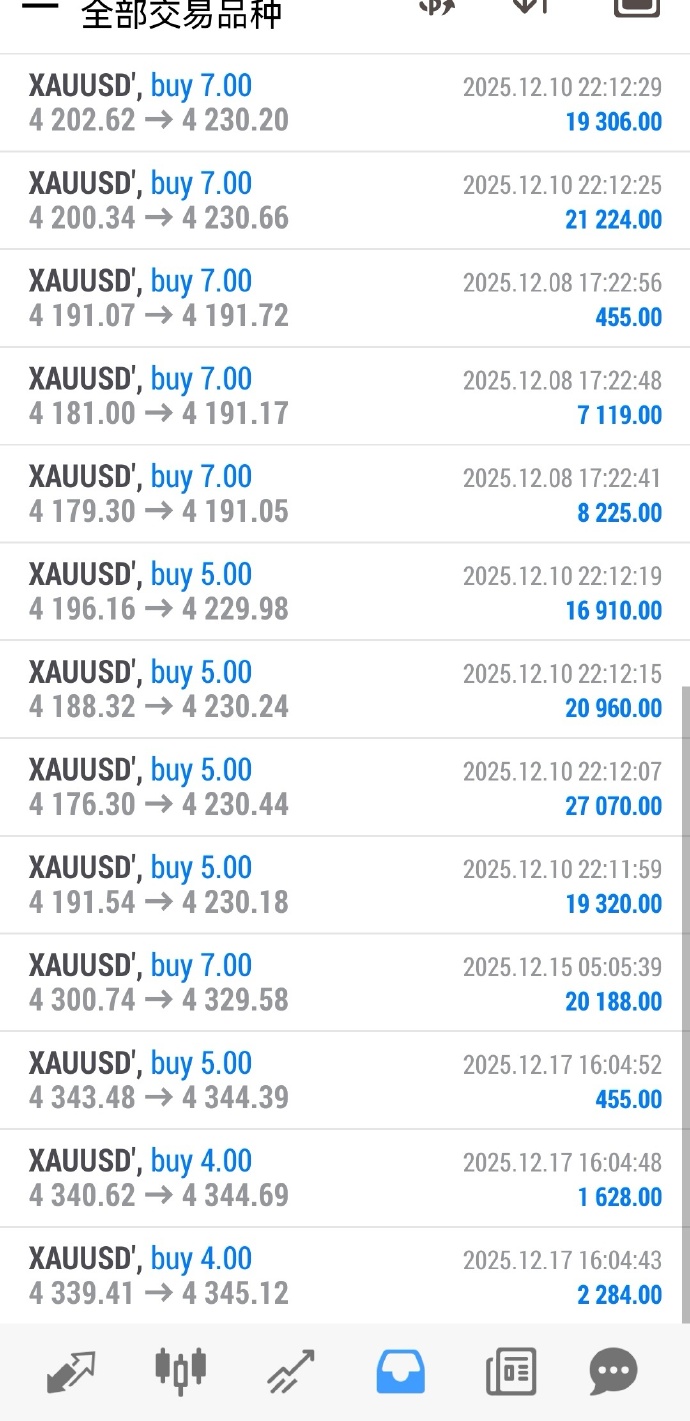Select trade with 7 119.00 profit

pos(345,396)
